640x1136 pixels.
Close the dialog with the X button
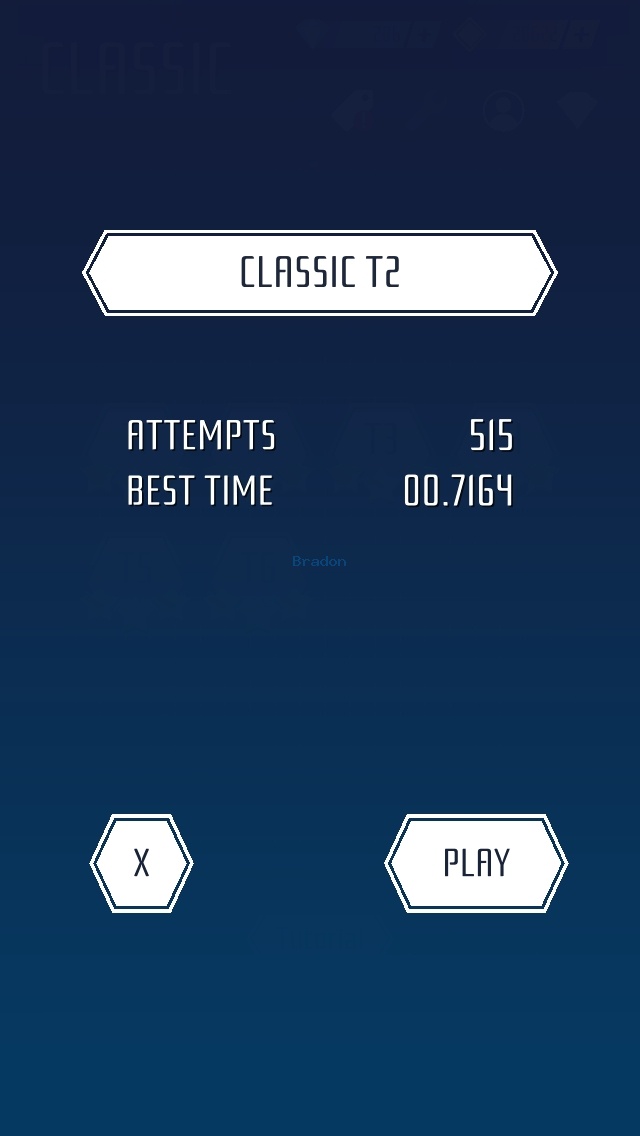pos(141,863)
